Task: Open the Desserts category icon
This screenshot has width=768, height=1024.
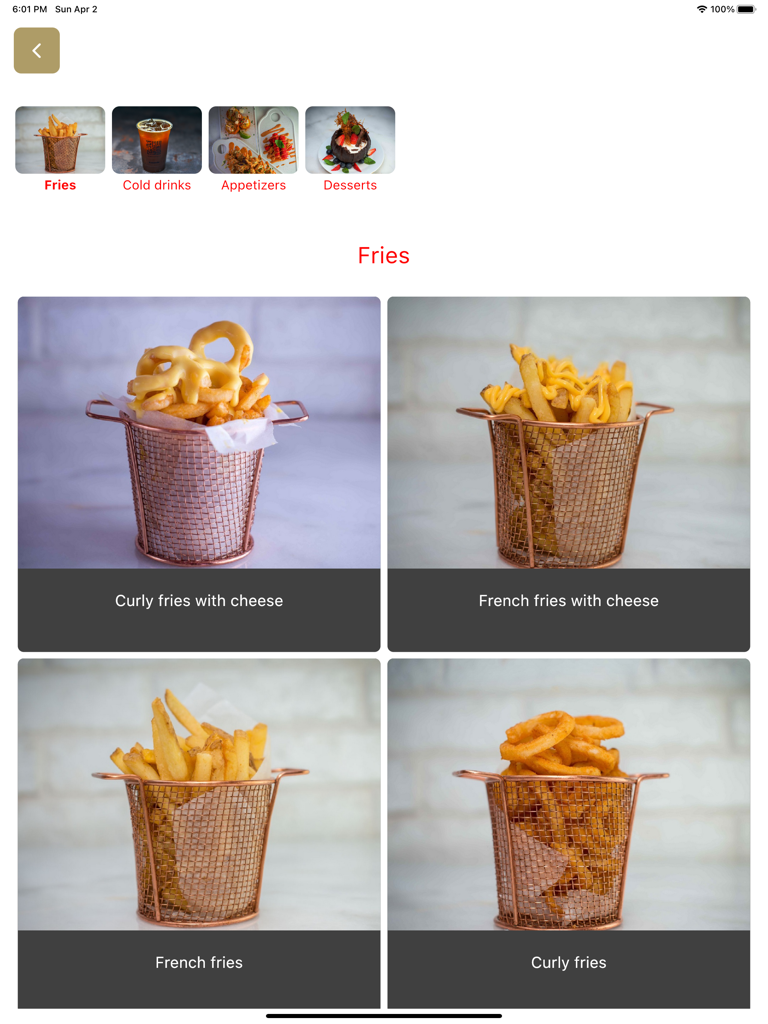Action: (350, 139)
